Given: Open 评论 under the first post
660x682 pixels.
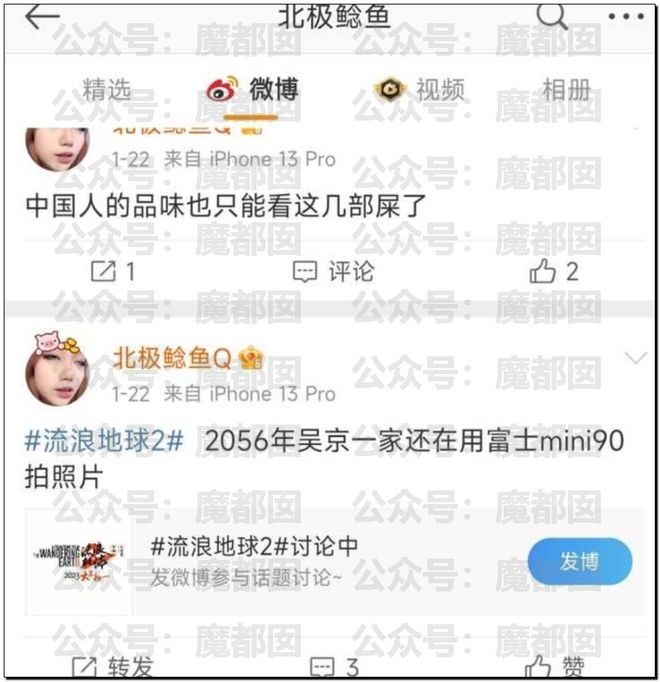Looking at the screenshot, I should click(x=334, y=271).
